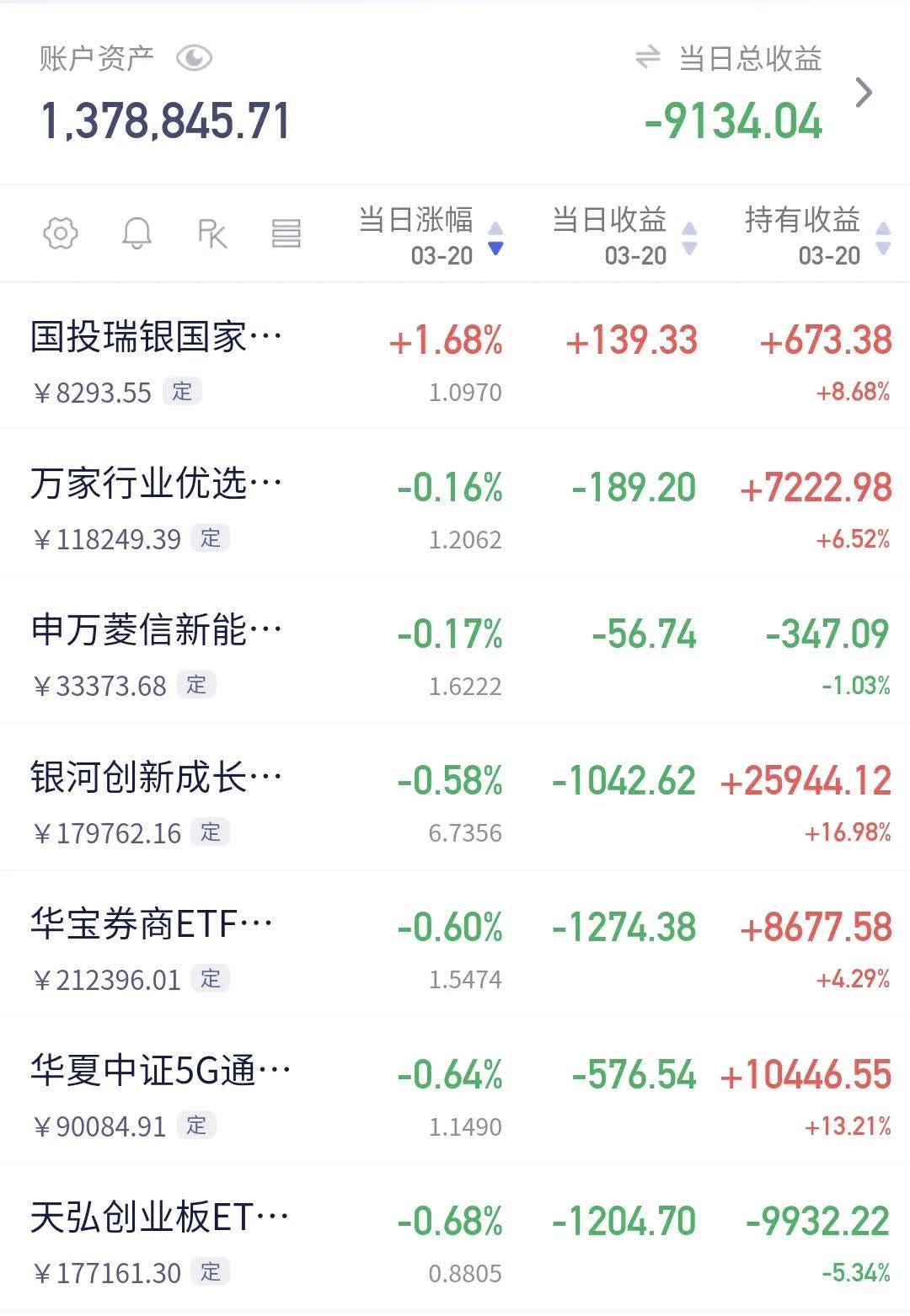Open settings via the gear icon
This screenshot has width=910, height=1316.
(x=61, y=234)
